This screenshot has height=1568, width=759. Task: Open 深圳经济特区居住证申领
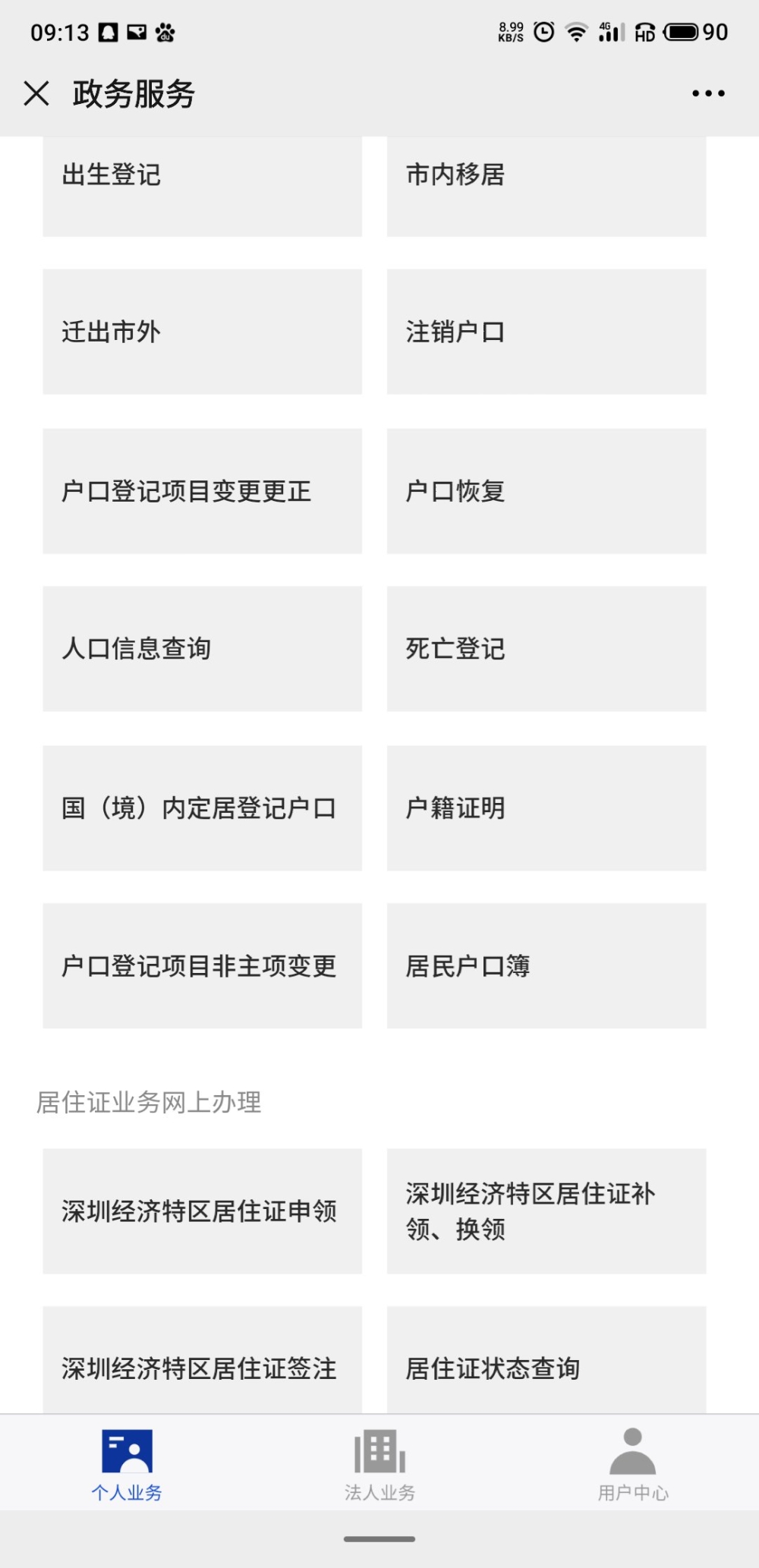202,1211
